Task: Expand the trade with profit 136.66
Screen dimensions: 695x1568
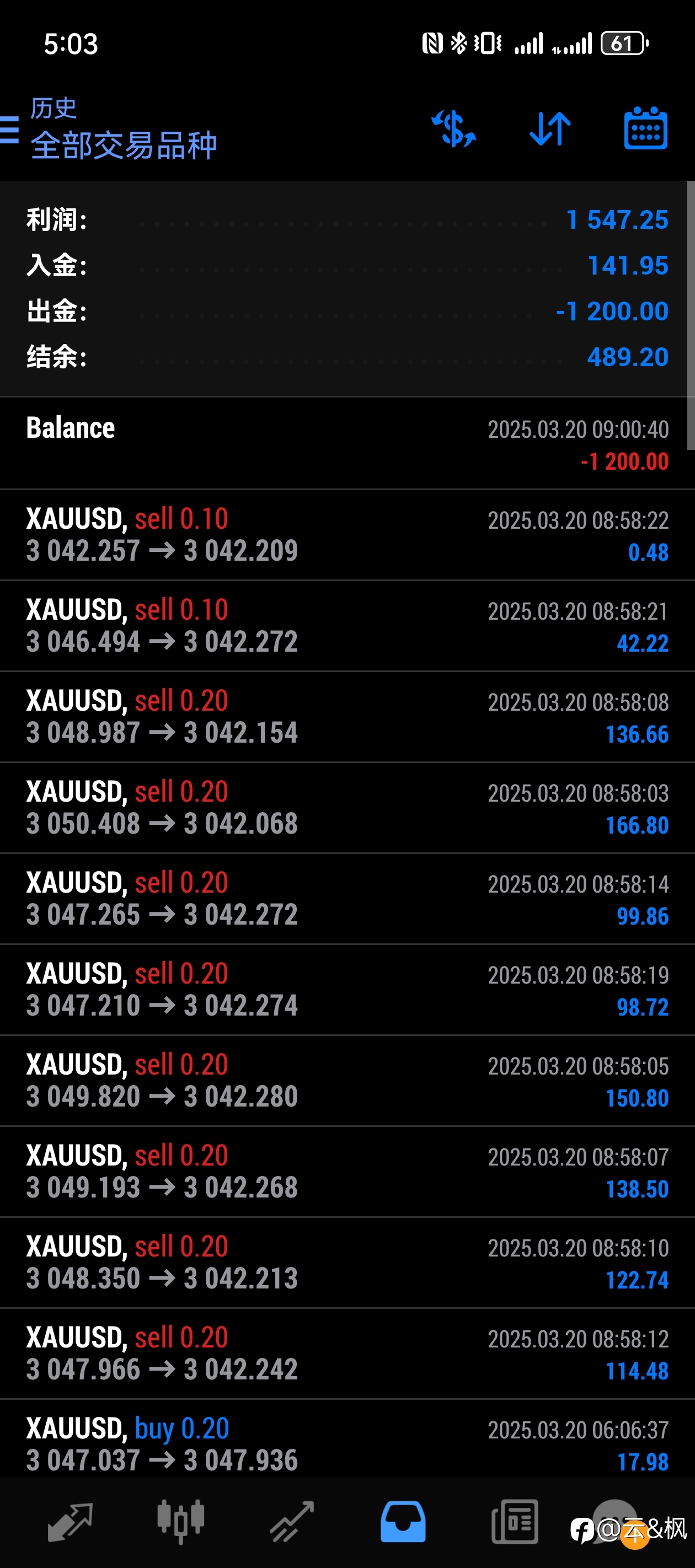Action: [347, 717]
